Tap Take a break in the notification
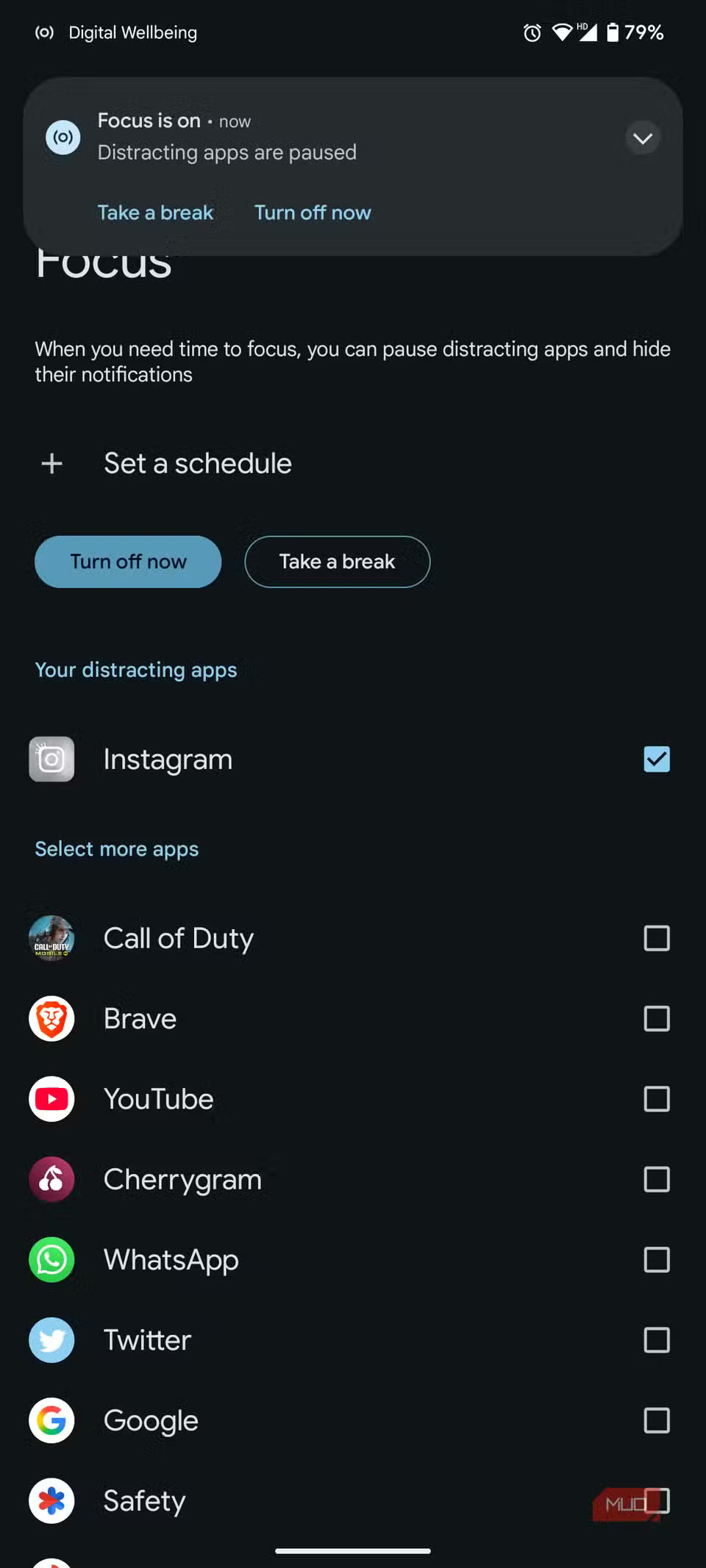Viewport: 706px width, 1568px height. (155, 212)
